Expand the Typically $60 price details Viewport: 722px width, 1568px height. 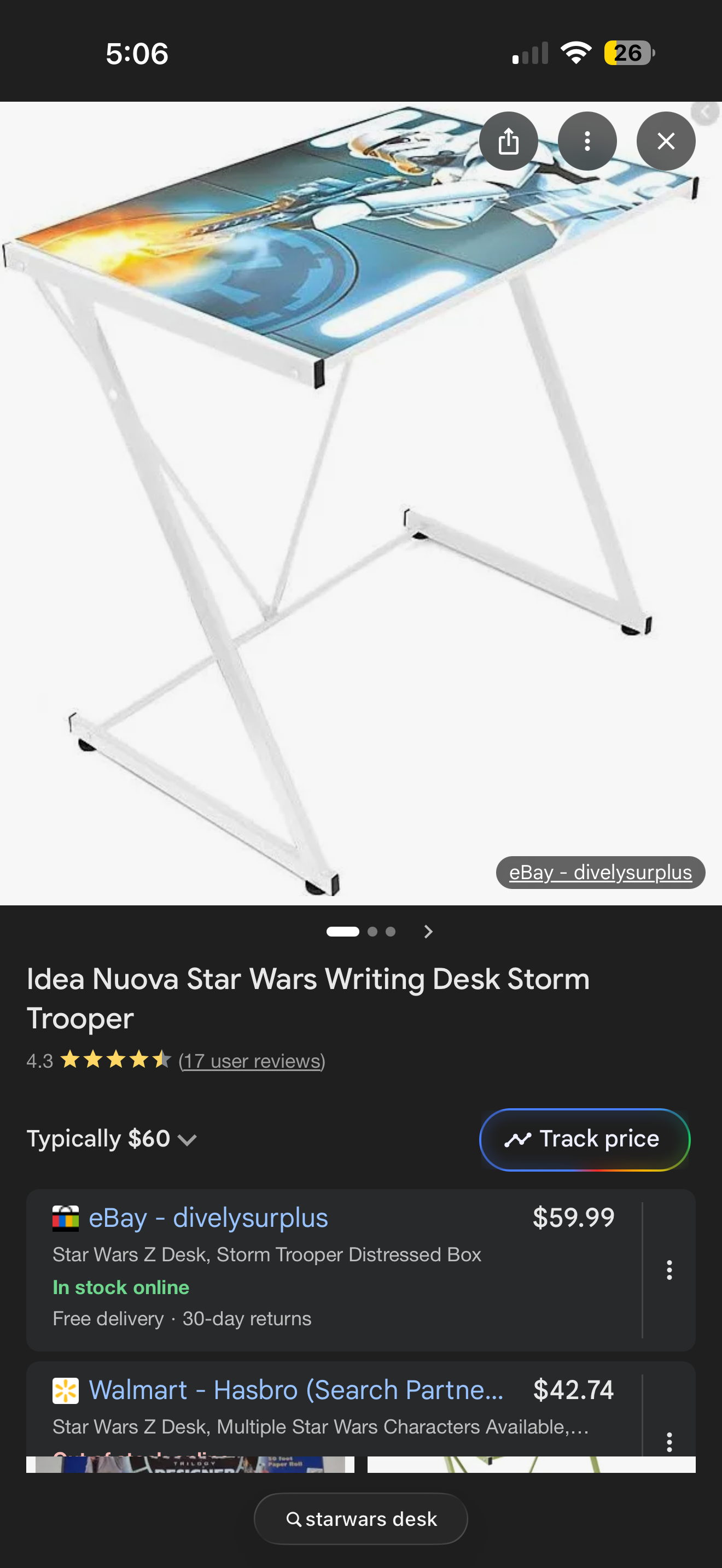click(112, 1138)
